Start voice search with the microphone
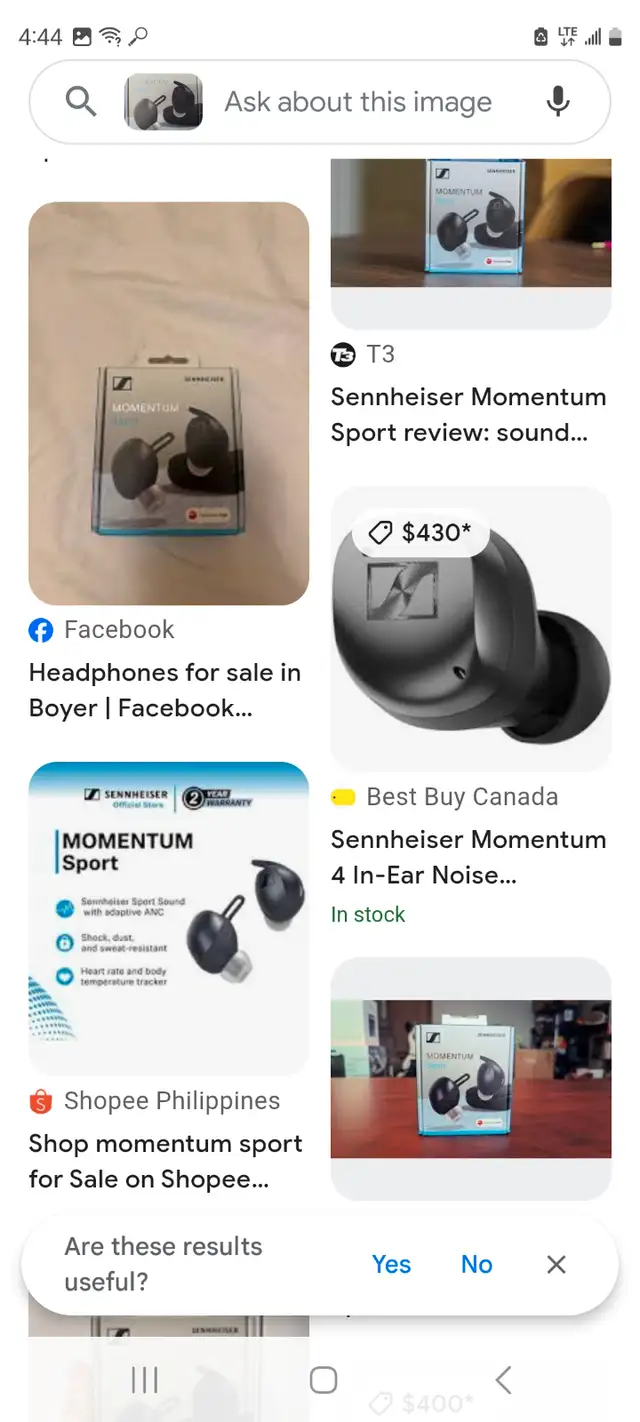Image resolution: width=640 pixels, height=1422 pixels. coord(558,102)
